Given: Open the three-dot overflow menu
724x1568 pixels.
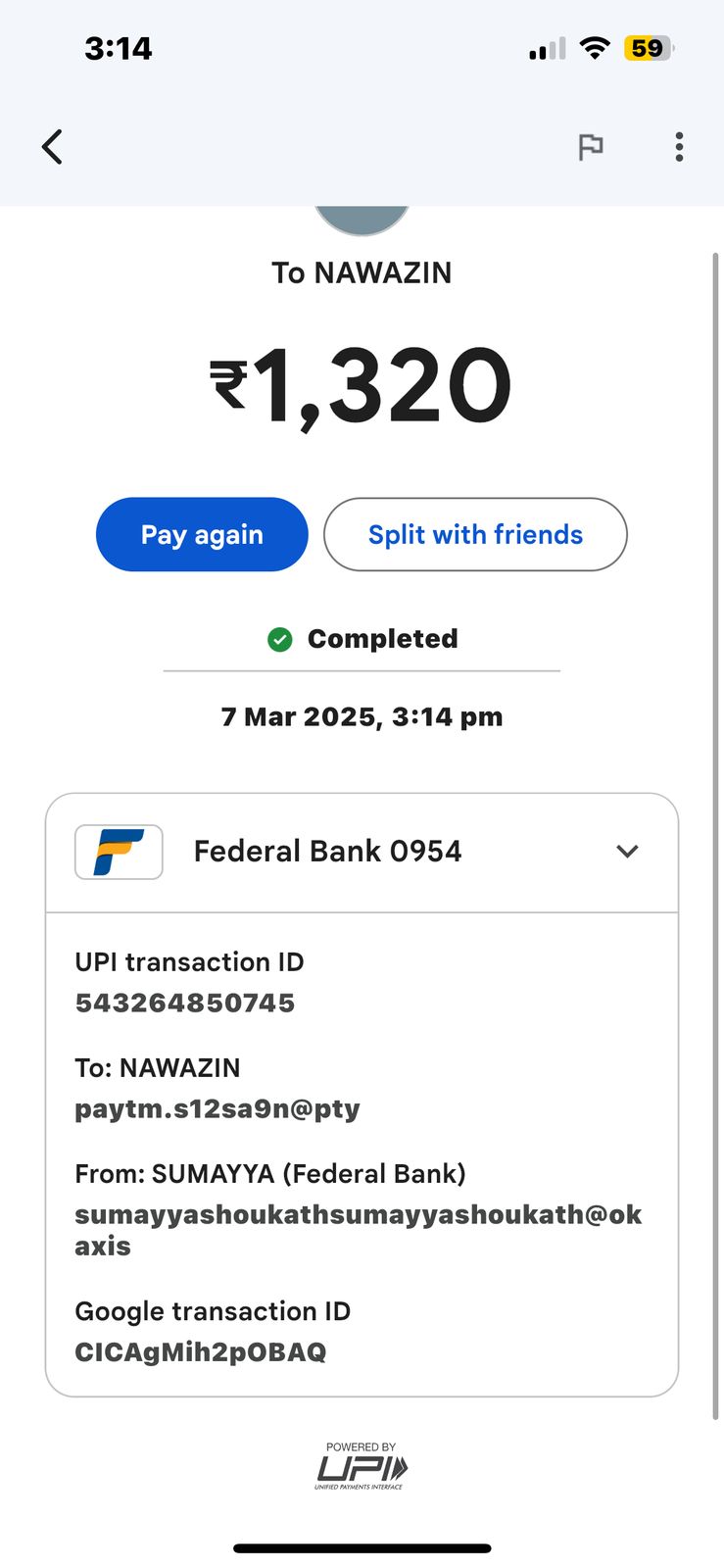Looking at the screenshot, I should pyautogui.click(x=679, y=147).
